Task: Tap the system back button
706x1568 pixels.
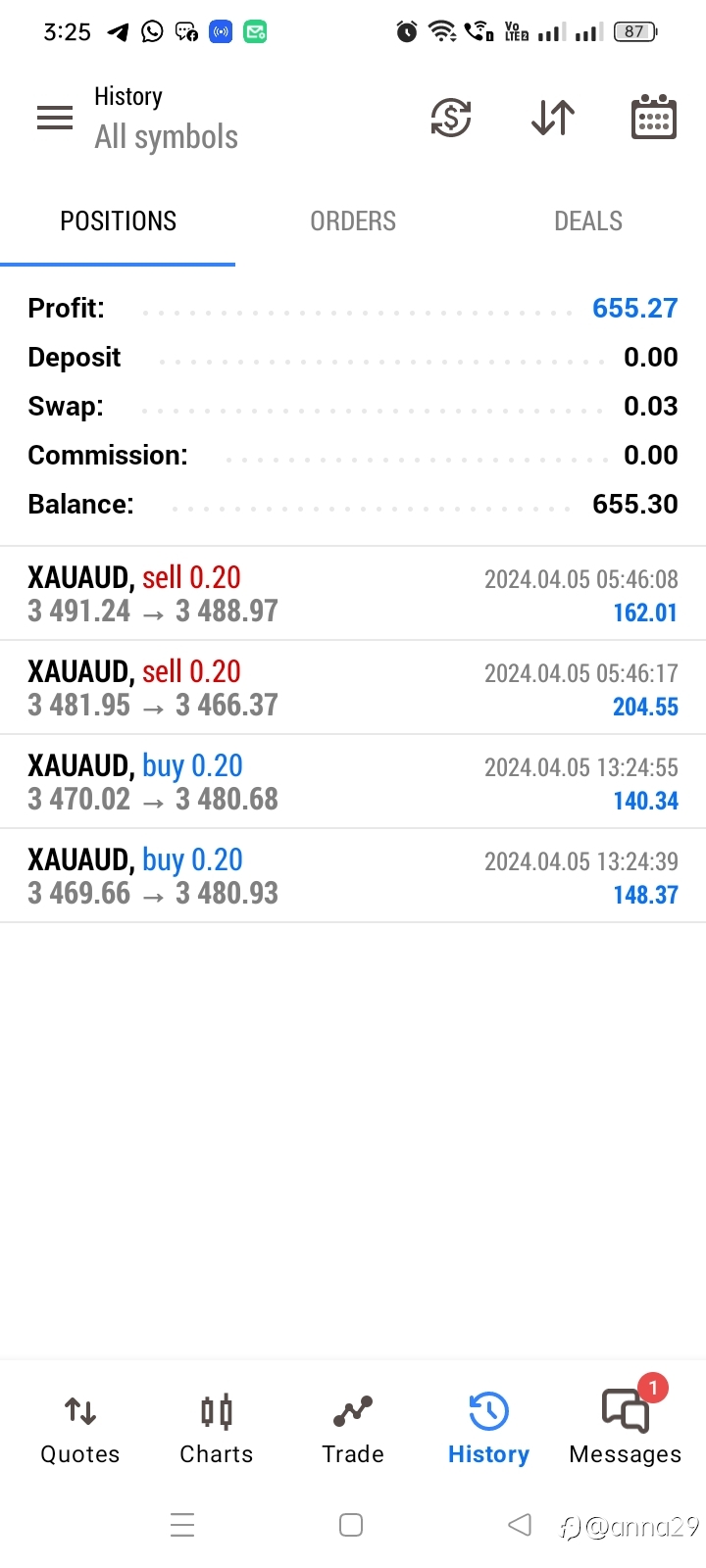Action: [520, 1525]
